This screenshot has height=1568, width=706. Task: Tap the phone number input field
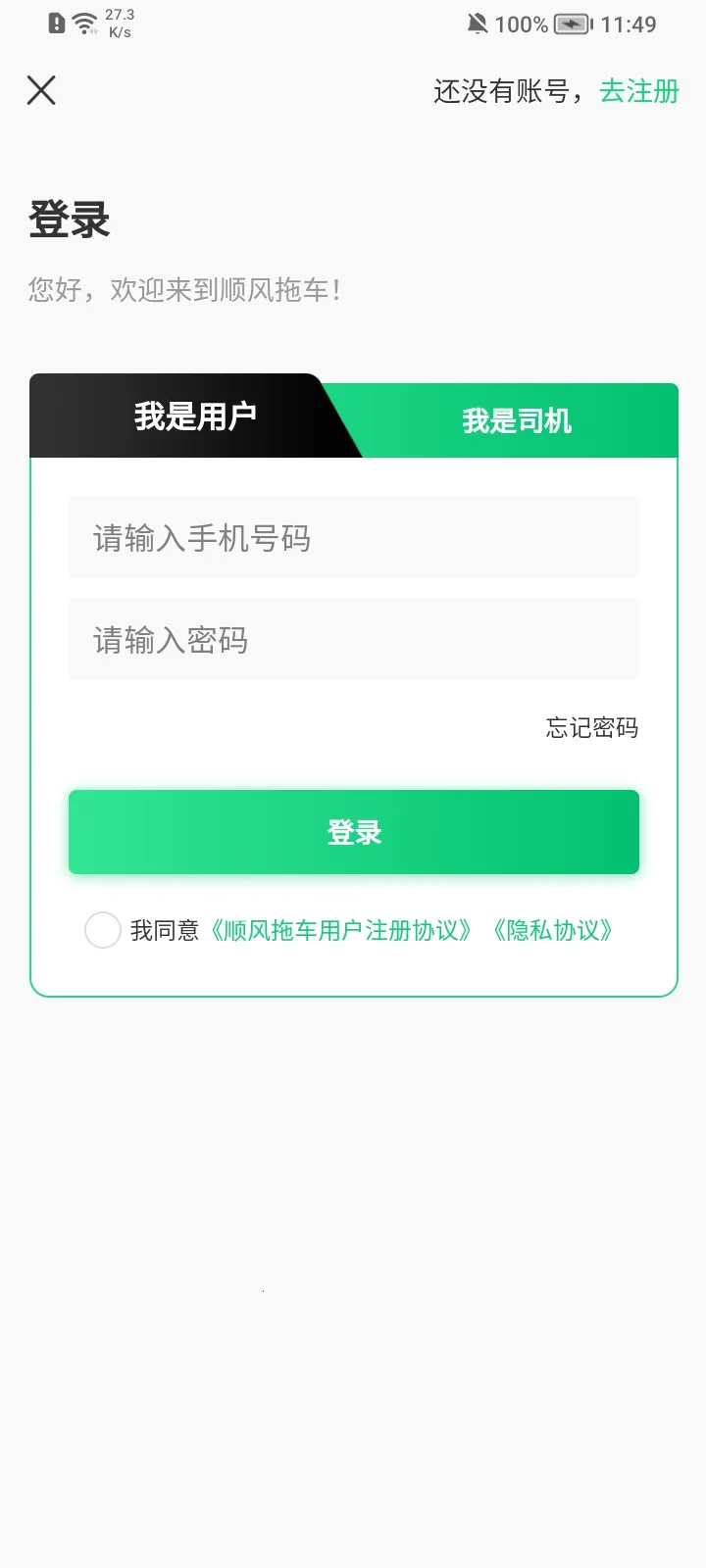353,537
